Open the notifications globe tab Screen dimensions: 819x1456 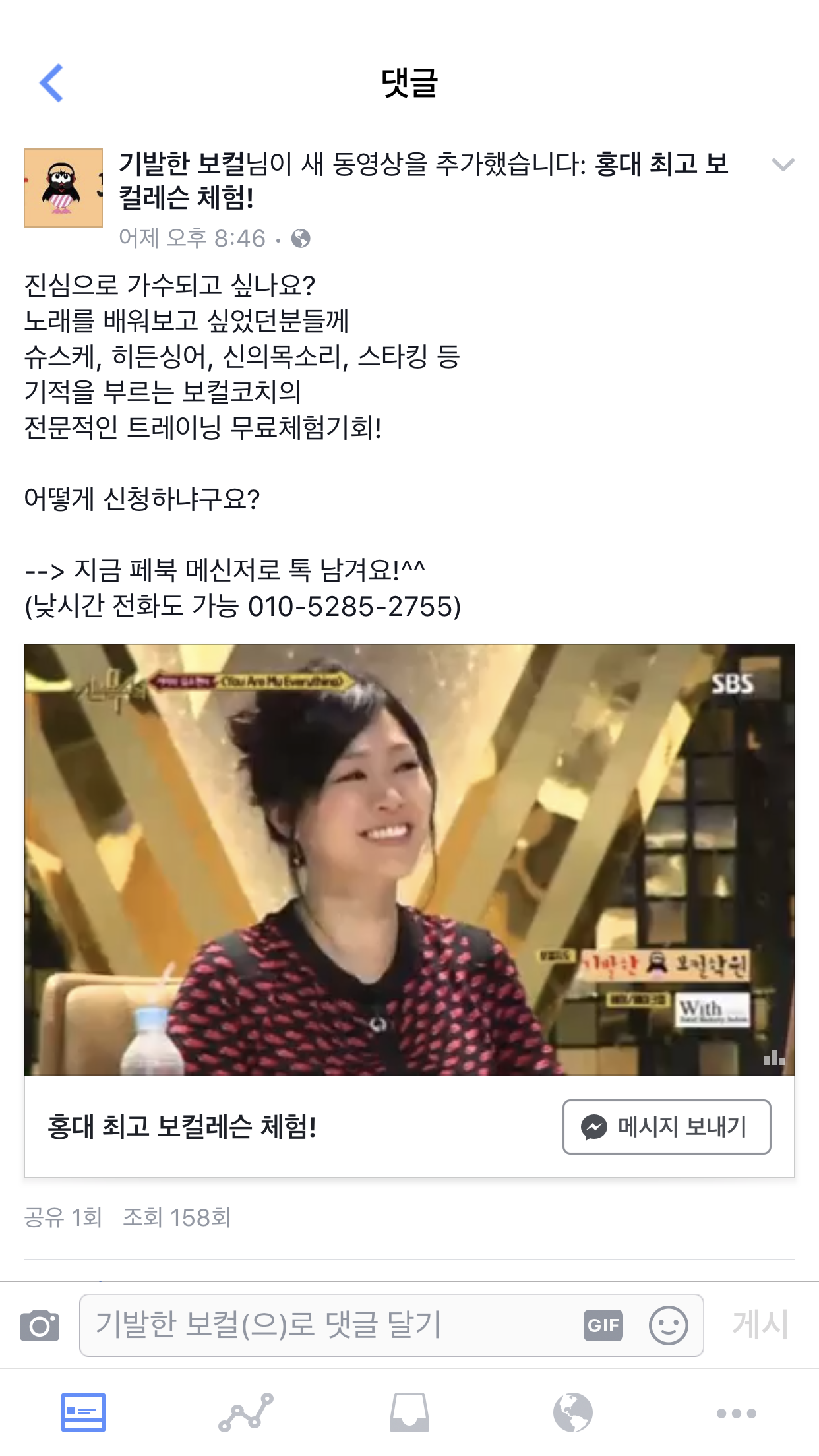pos(572,1412)
